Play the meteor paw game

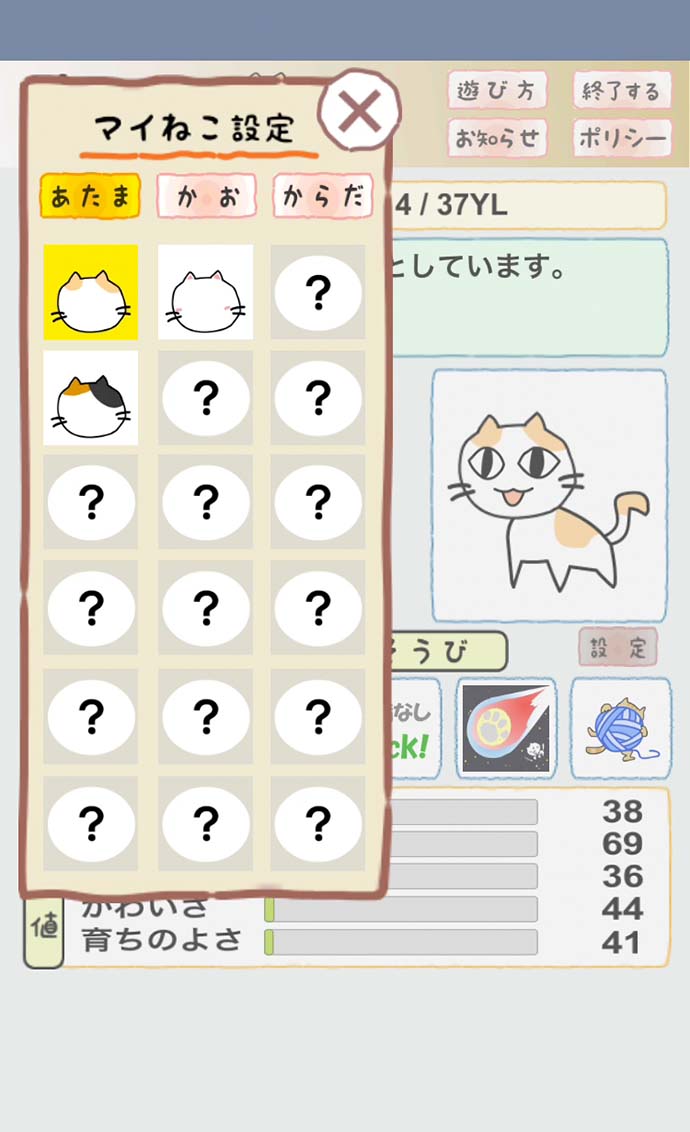click(x=507, y=728)
